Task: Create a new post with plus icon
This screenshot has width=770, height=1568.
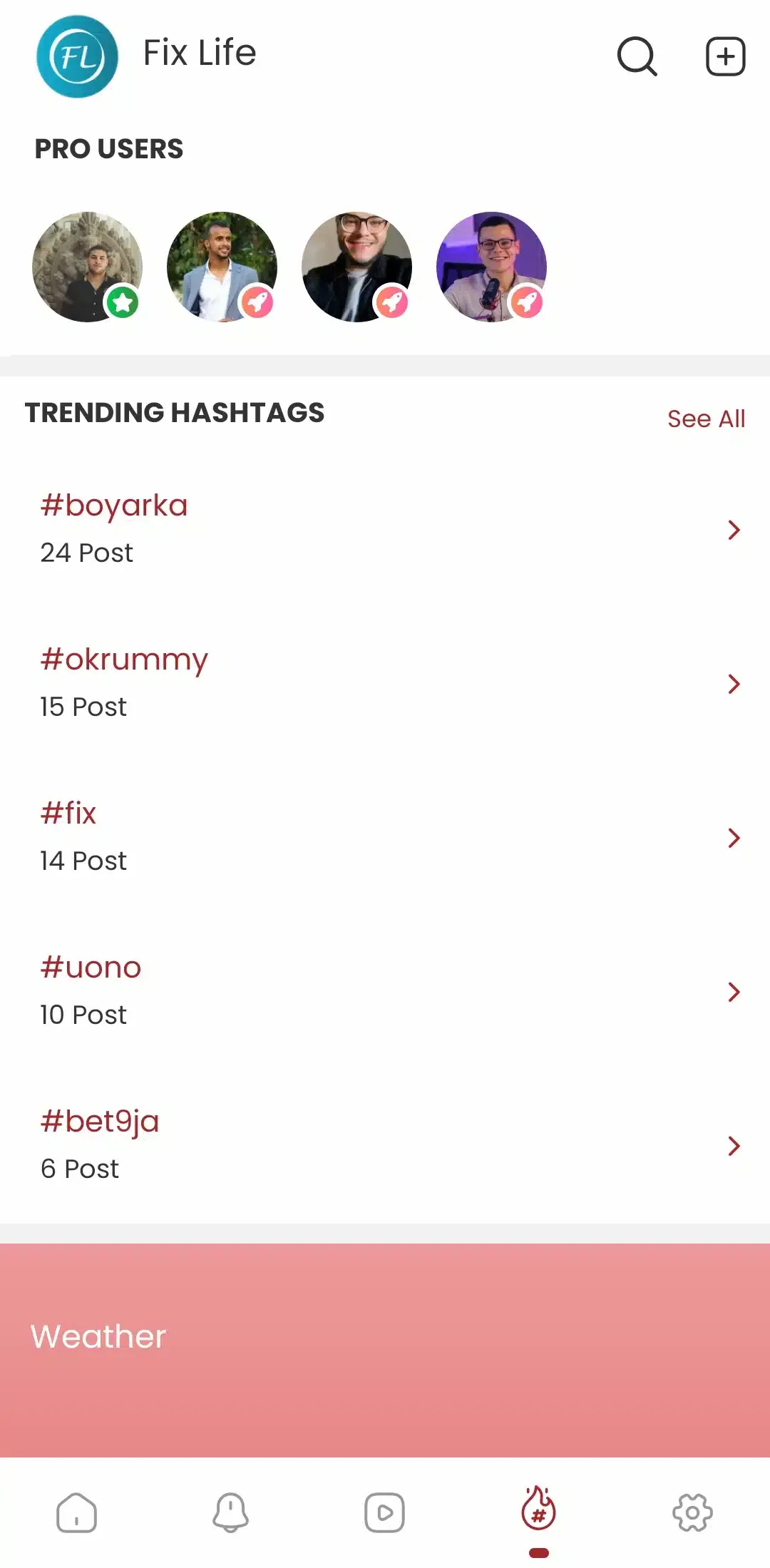Action: tap(725, 56)
